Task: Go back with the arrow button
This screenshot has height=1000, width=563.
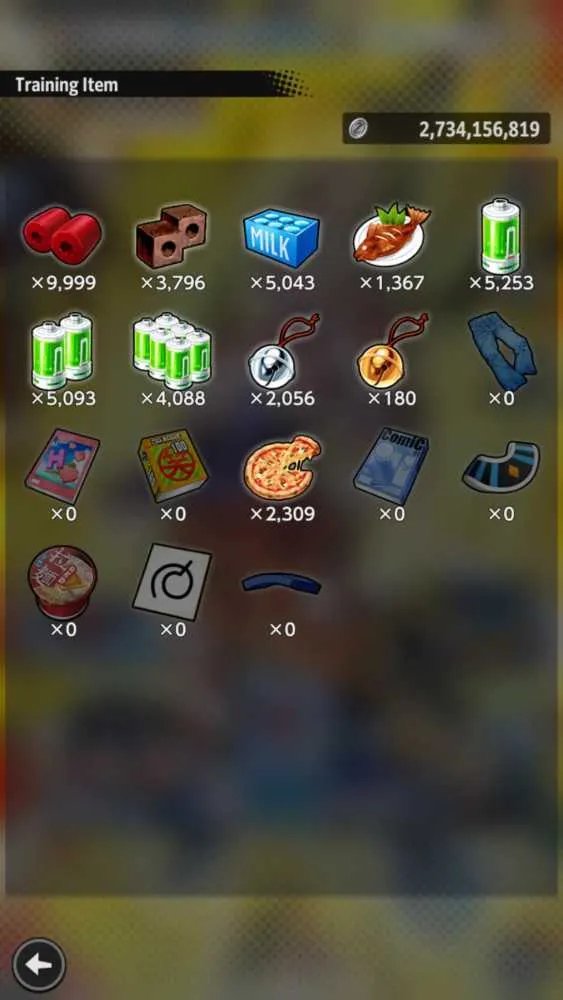Action: [39, 965]
